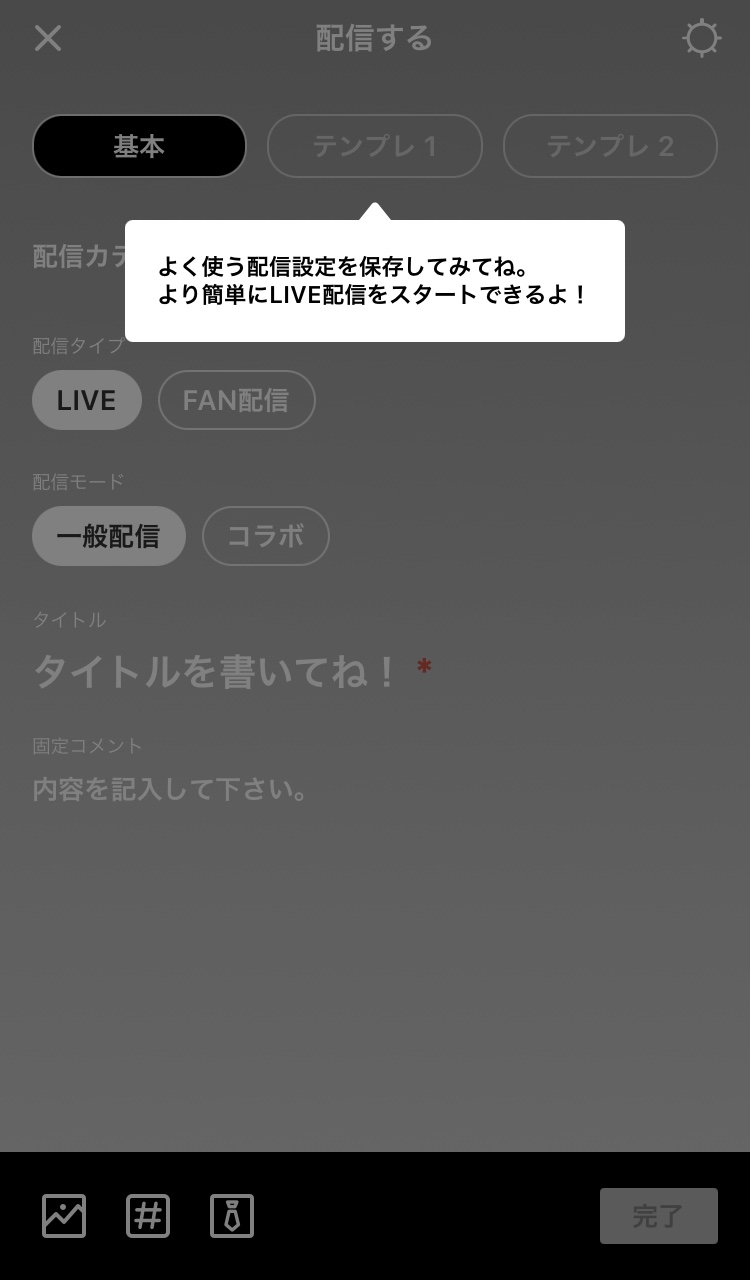750x1280 pixels.
Task: Tap the 完了 button
Action: click(x=659, y=1216)
